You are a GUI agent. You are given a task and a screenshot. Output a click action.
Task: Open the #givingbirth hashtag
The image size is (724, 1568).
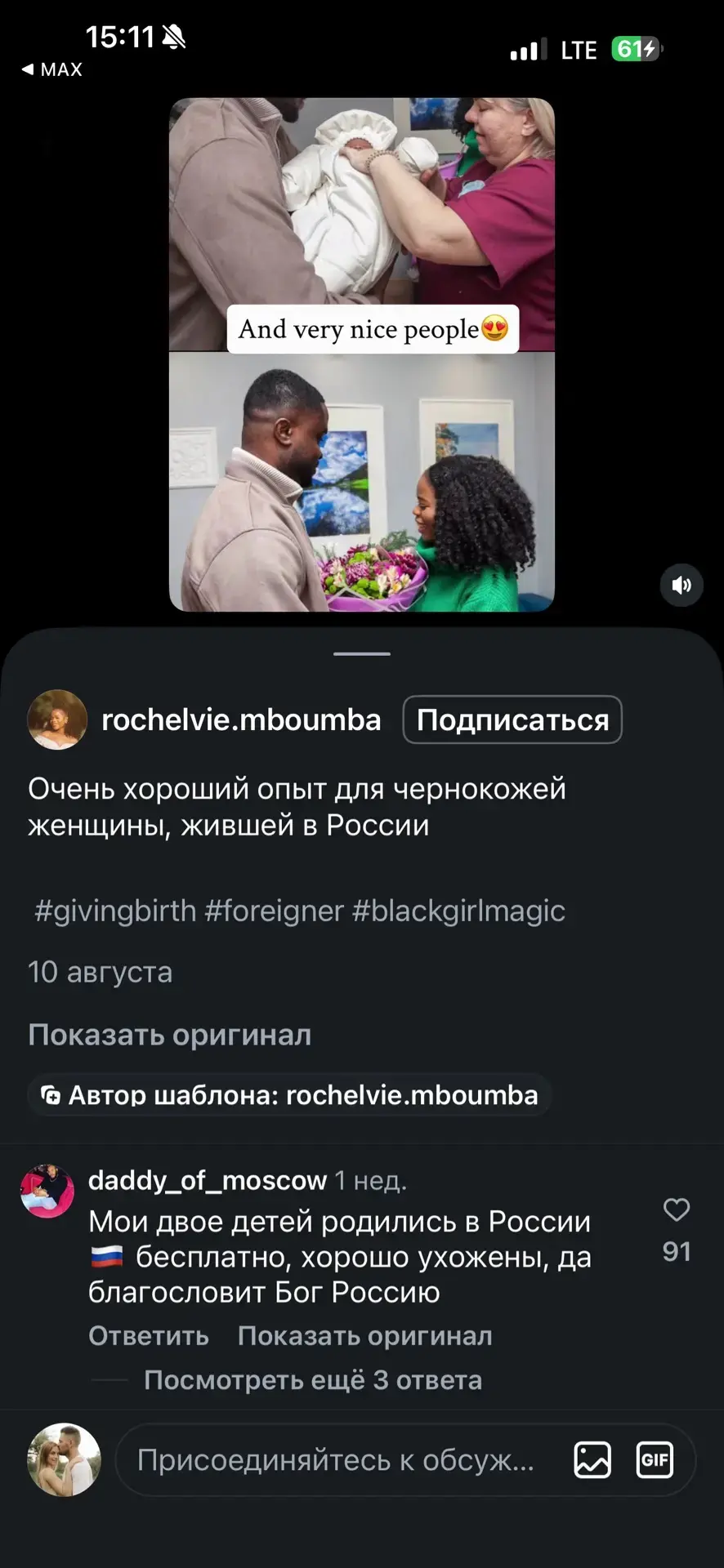(x=115, y=911)
